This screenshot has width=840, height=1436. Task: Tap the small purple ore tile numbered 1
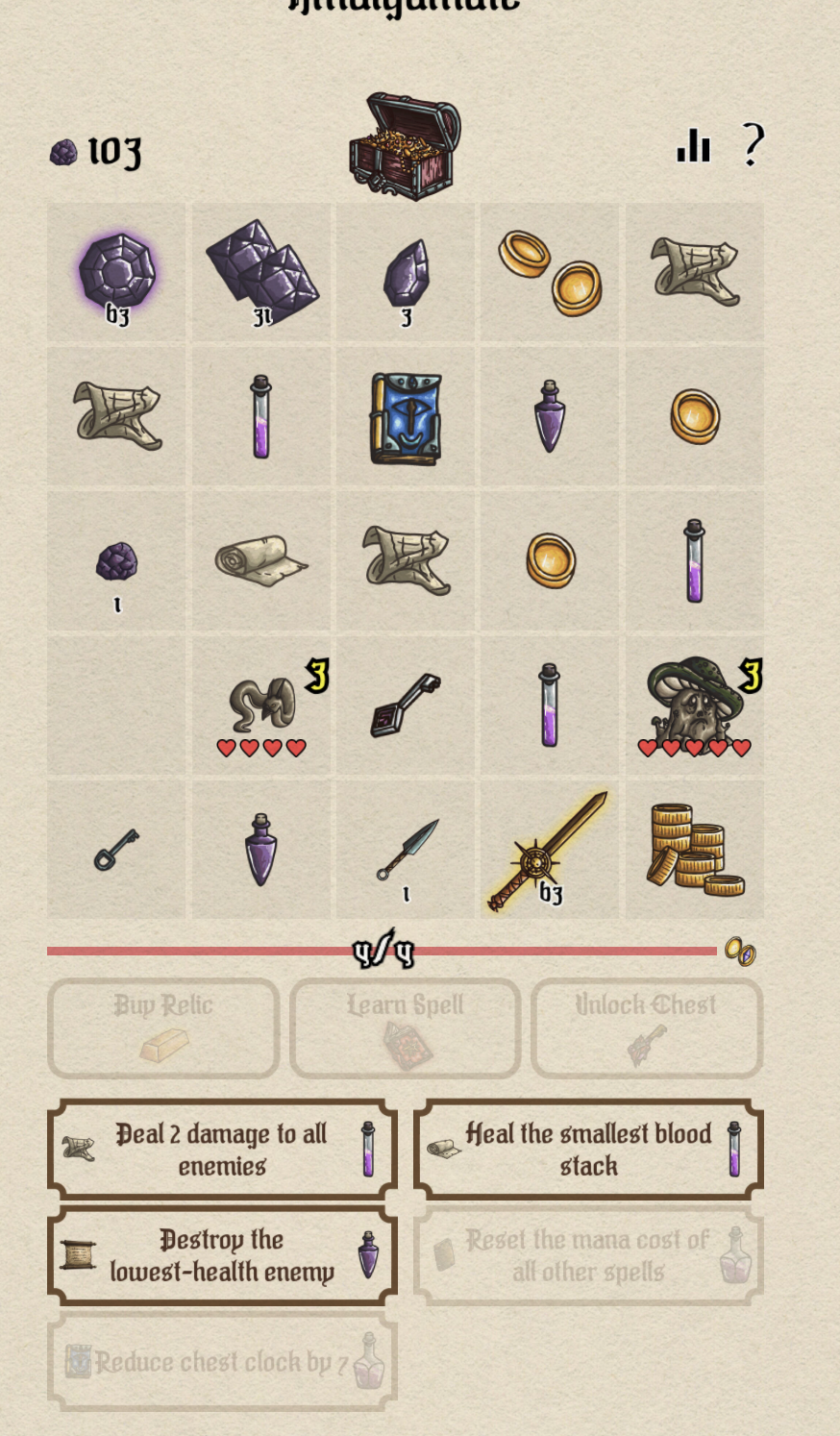(116, 561)
